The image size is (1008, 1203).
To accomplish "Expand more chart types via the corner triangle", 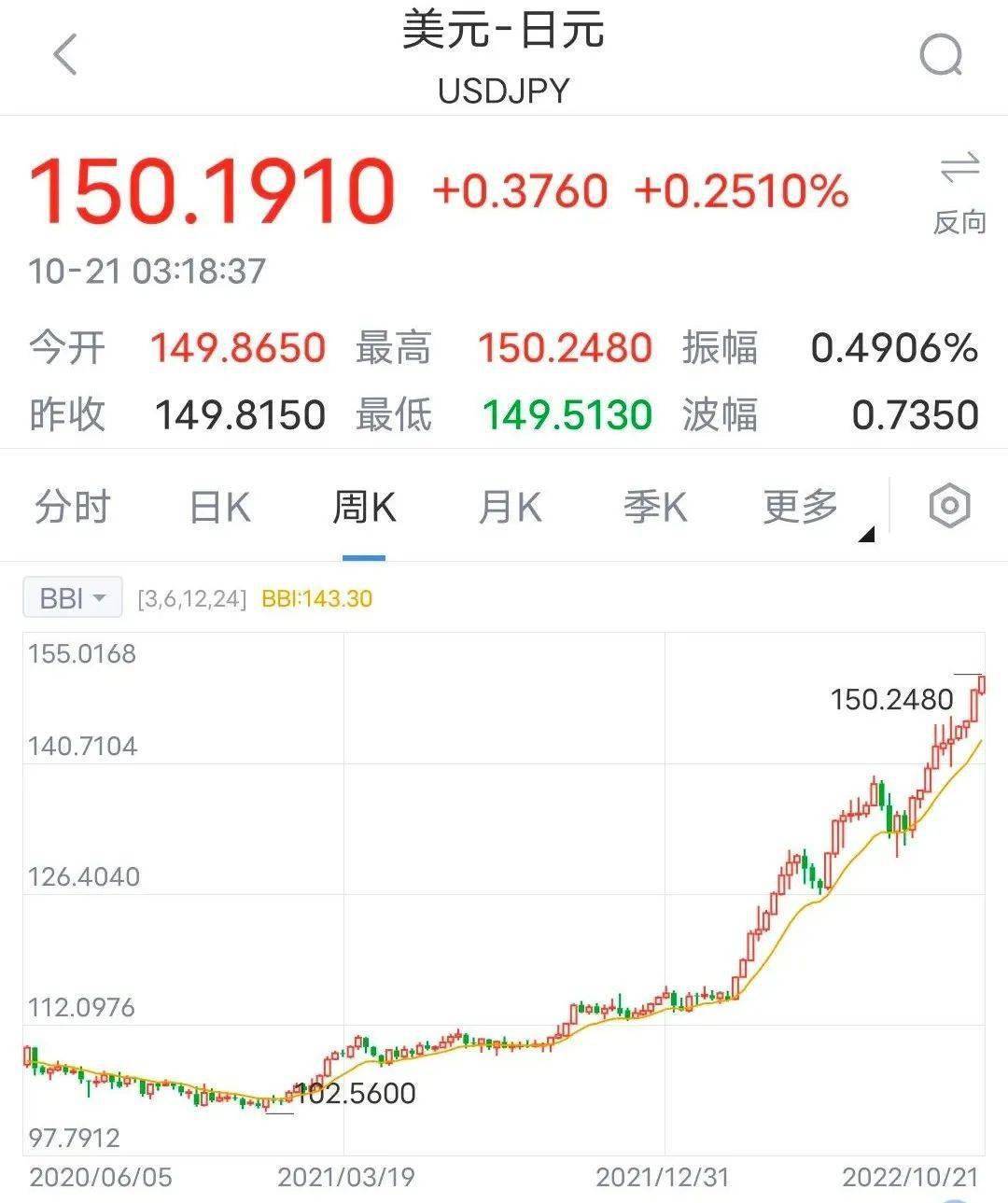I will pos(866,534).
